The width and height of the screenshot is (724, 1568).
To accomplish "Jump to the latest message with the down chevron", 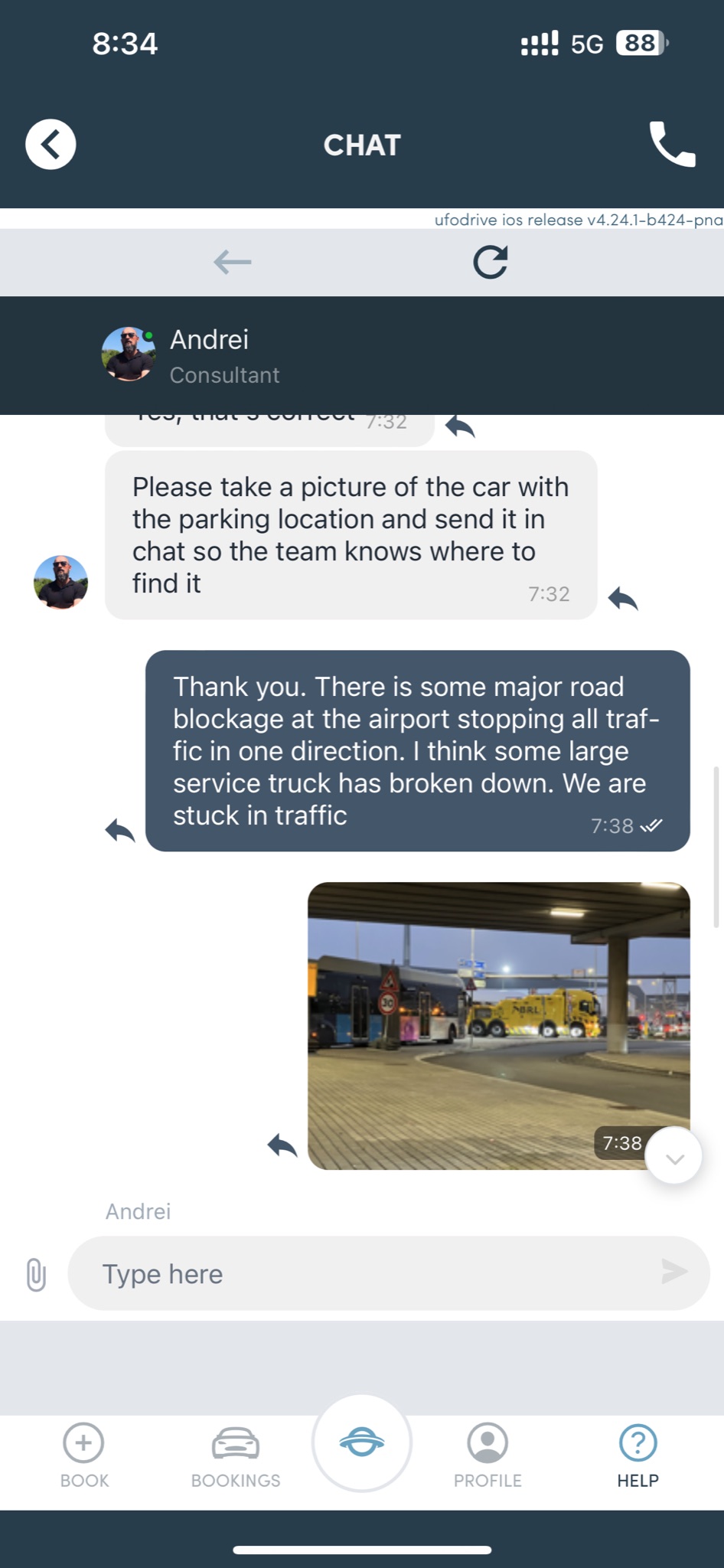I will (674, 1158).
